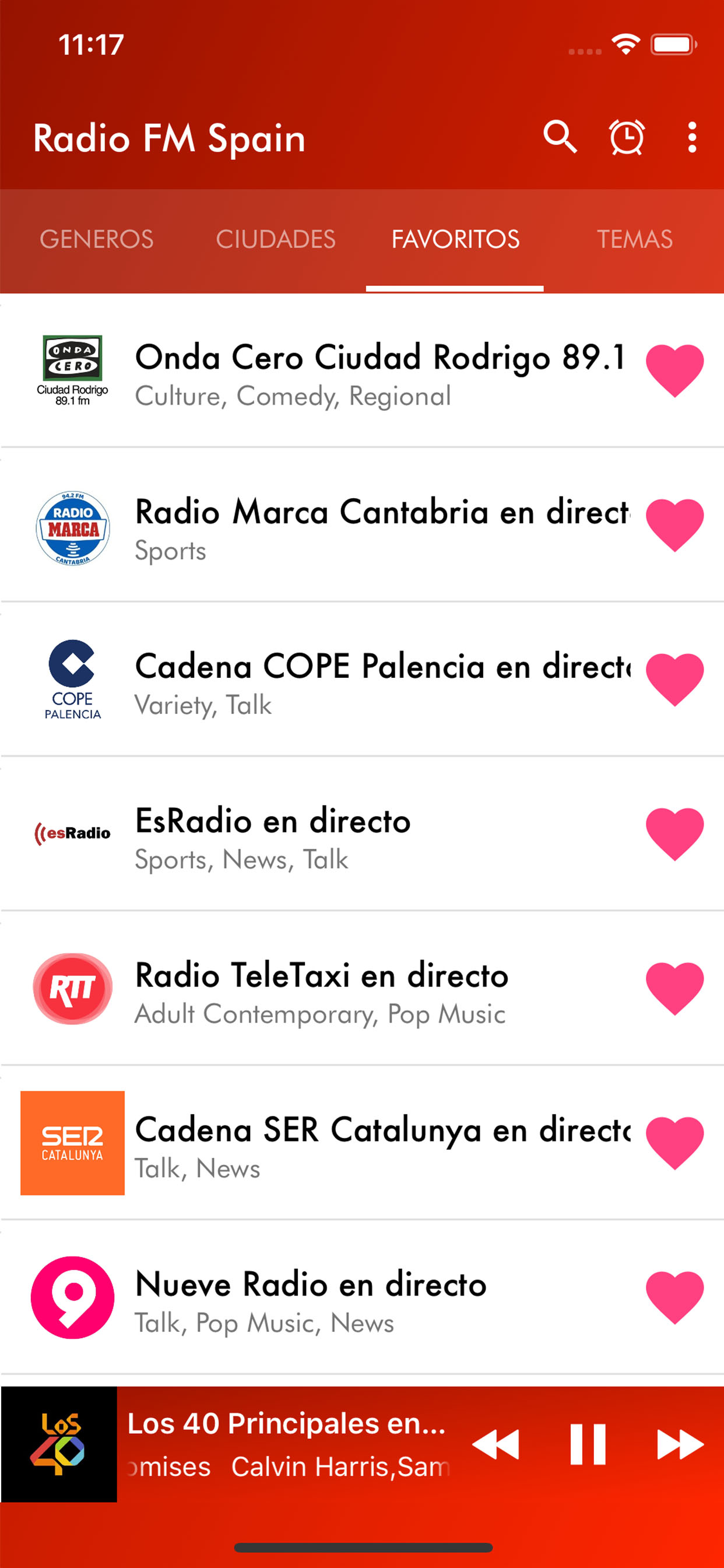Open the alarm clock timer
The height and width of the screenshot is (1568, 724).
627,137
